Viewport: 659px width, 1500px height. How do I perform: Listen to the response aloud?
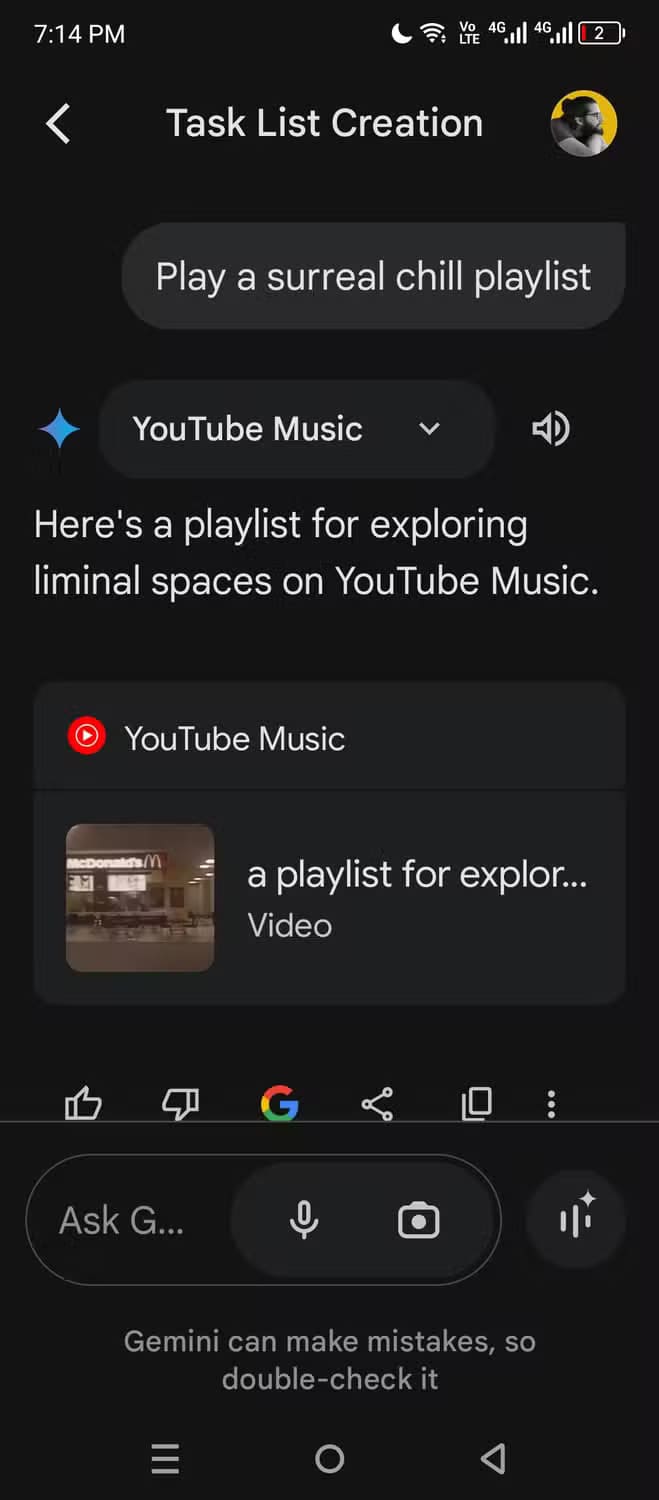click(x=550, y=429)
